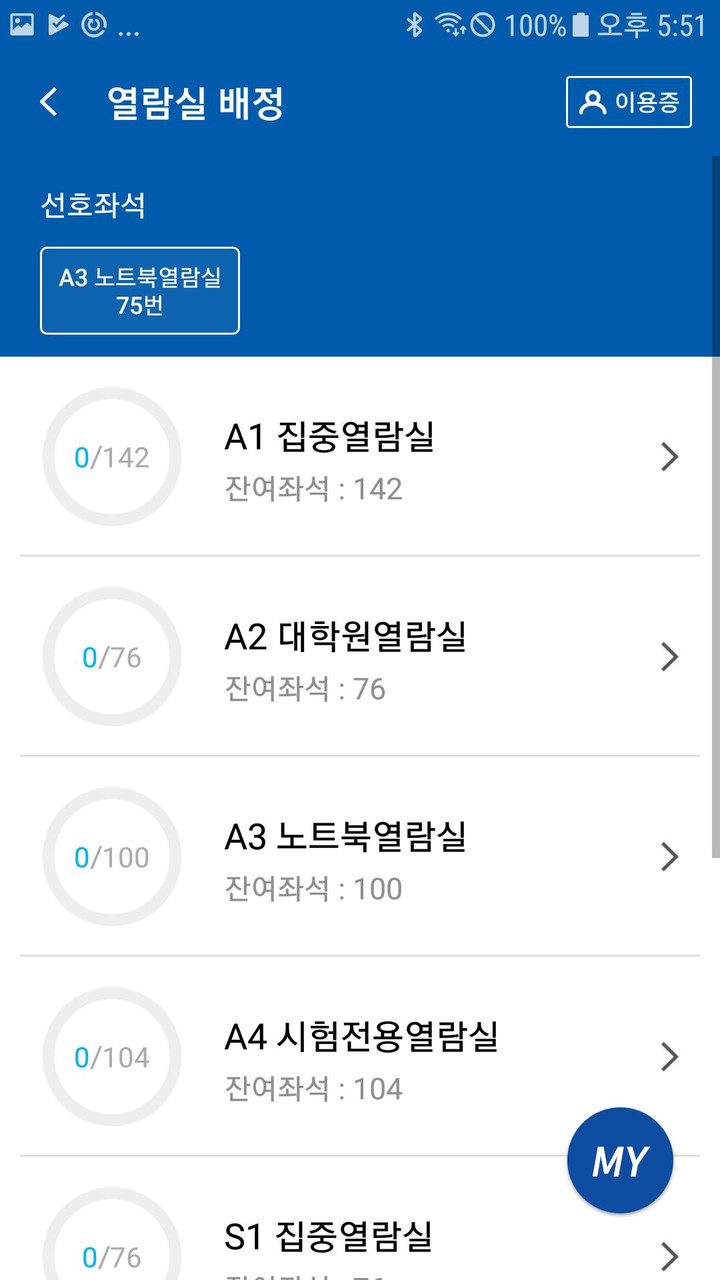Select the A3 노트북열람실 75번 preferred seat

click(139, 290)
